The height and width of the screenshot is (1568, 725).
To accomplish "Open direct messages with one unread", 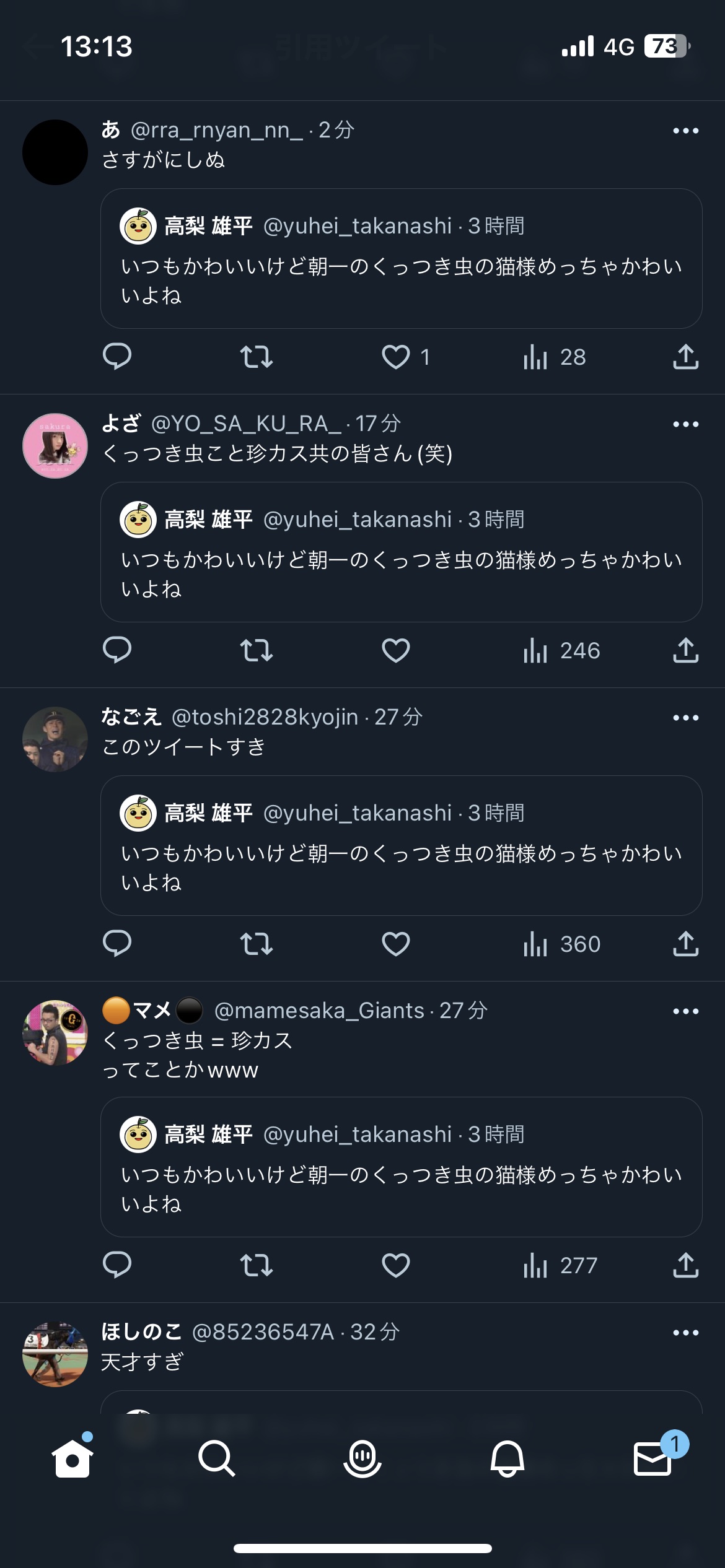I will tap(653, 1459).
